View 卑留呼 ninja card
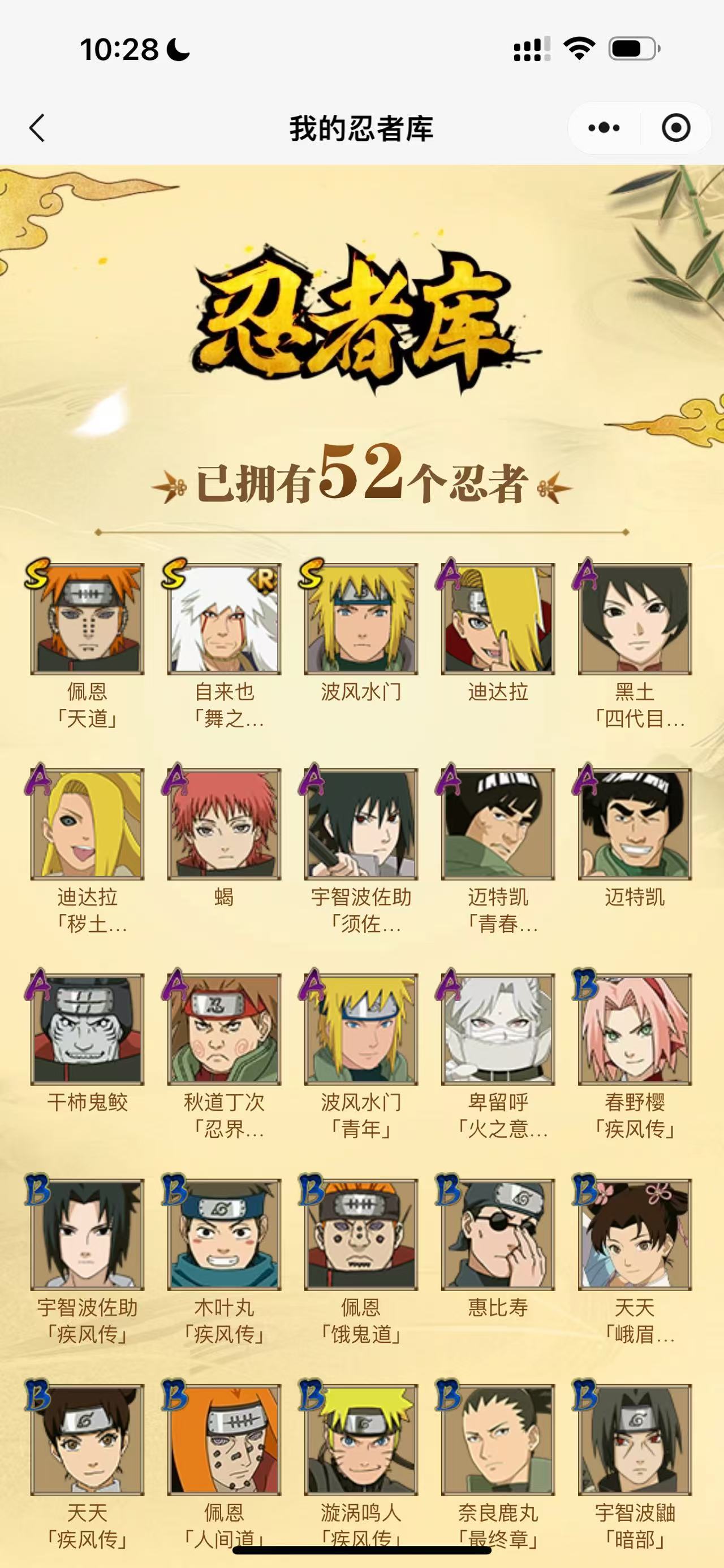Viewport: 724px width, 1568px height. tap(498, 1029)
